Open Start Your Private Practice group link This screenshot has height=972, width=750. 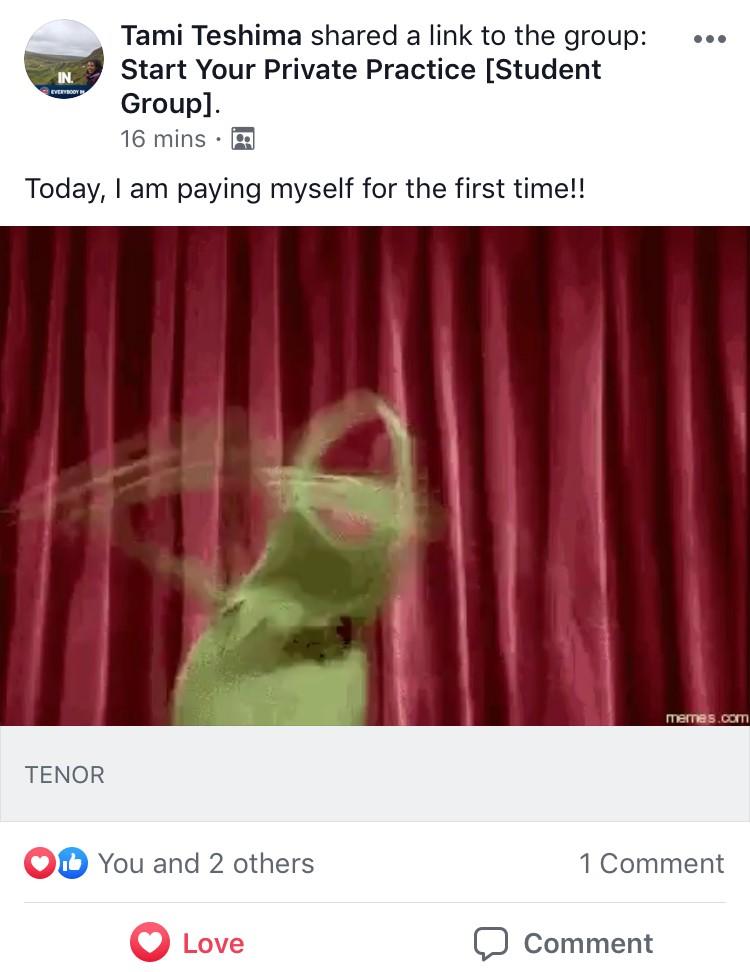(360, 86)
